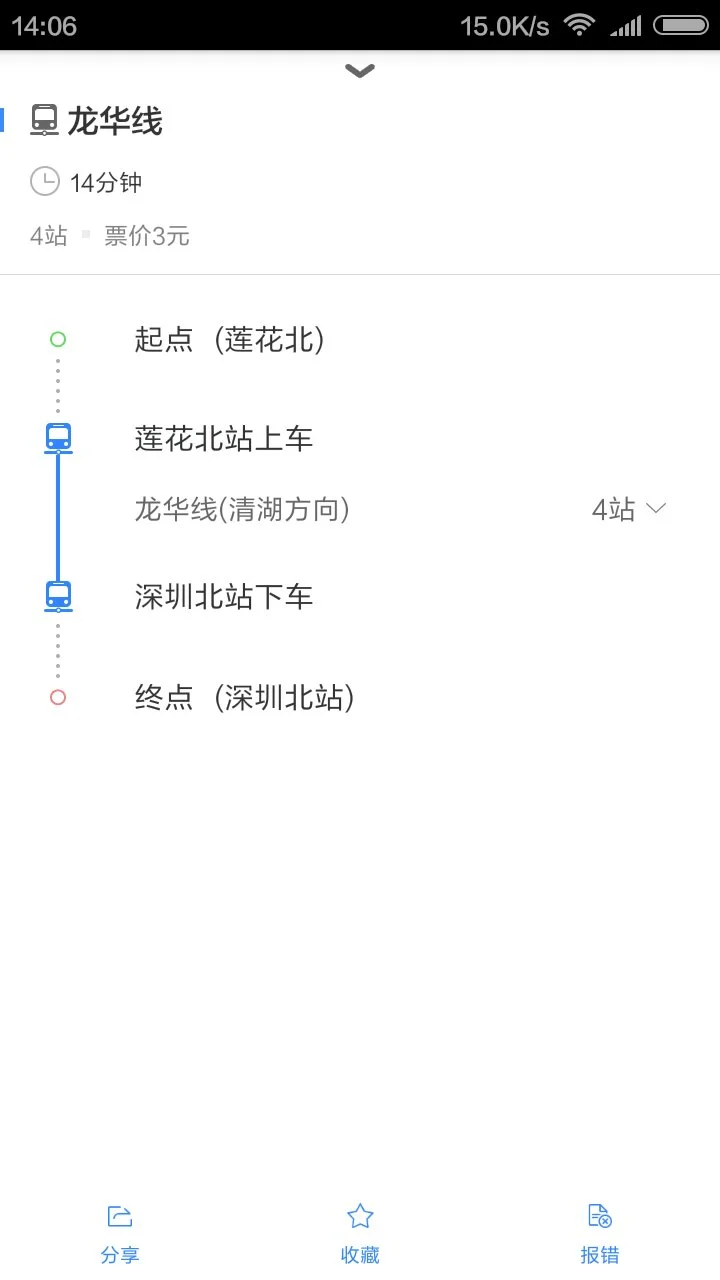Screen dimensions: 720x1280
Task: Click the red destination circle icon
Action: click(57, 697)
